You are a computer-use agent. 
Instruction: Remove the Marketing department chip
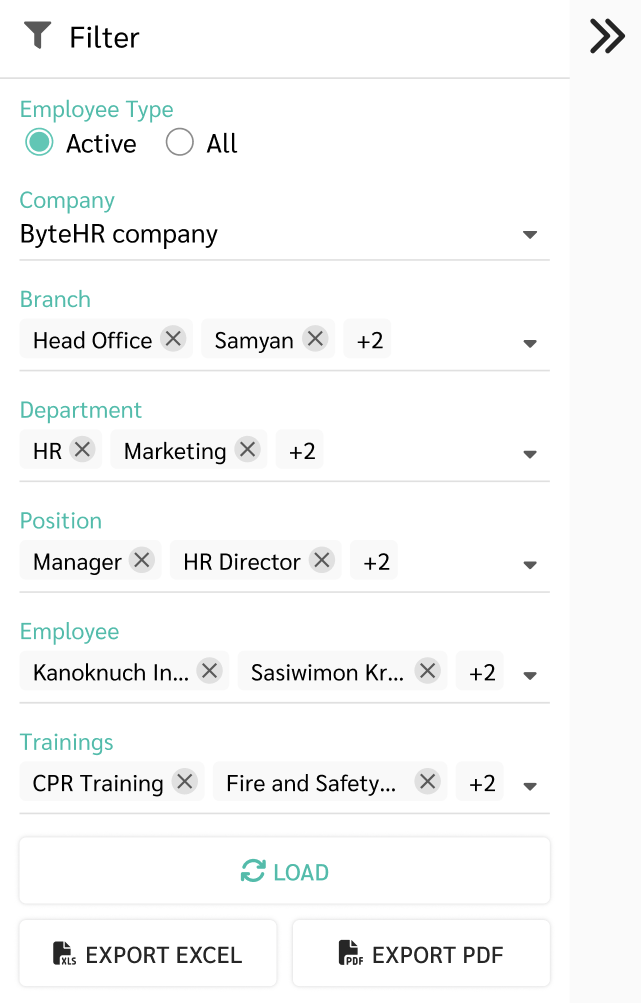(247, 450)
